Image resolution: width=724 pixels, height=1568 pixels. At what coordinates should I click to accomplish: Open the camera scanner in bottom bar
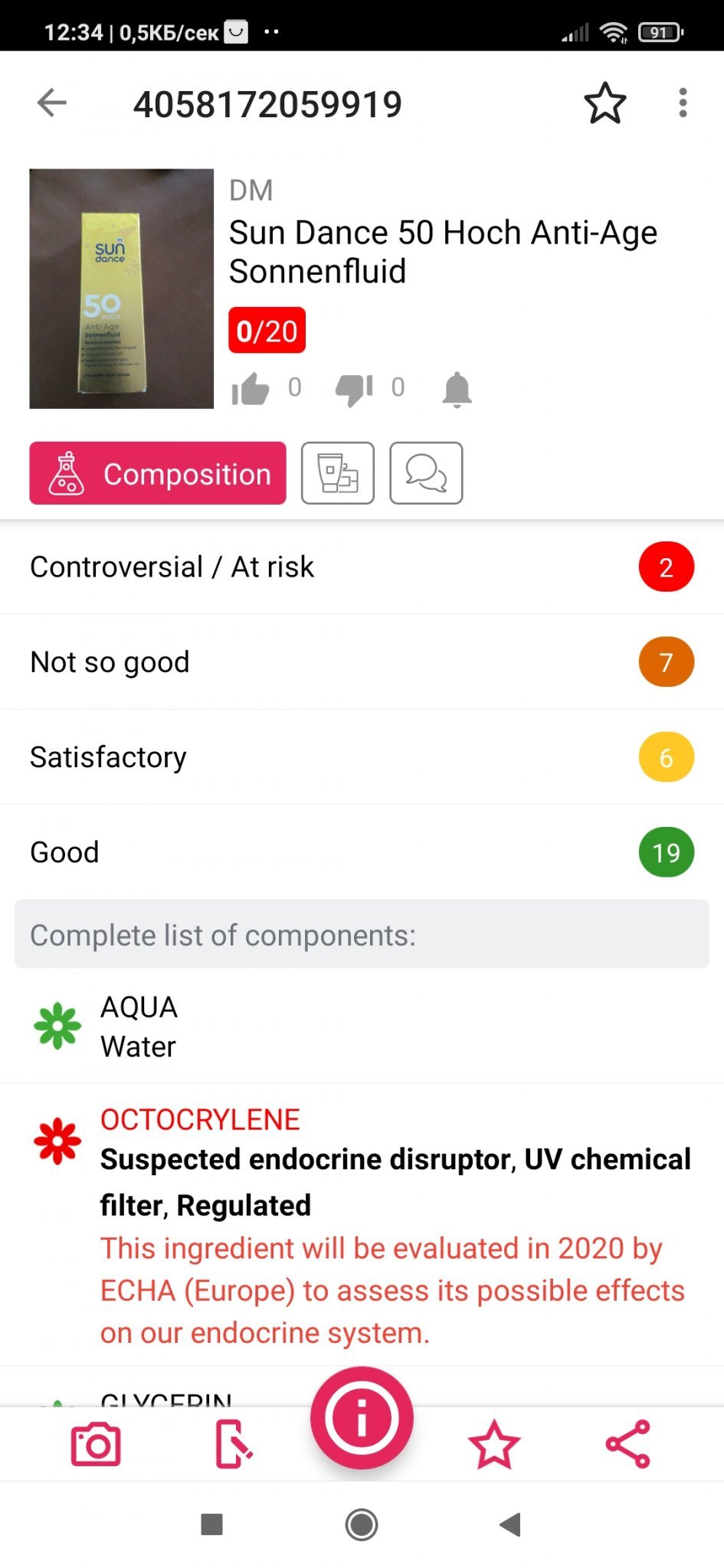[96, 1445]
